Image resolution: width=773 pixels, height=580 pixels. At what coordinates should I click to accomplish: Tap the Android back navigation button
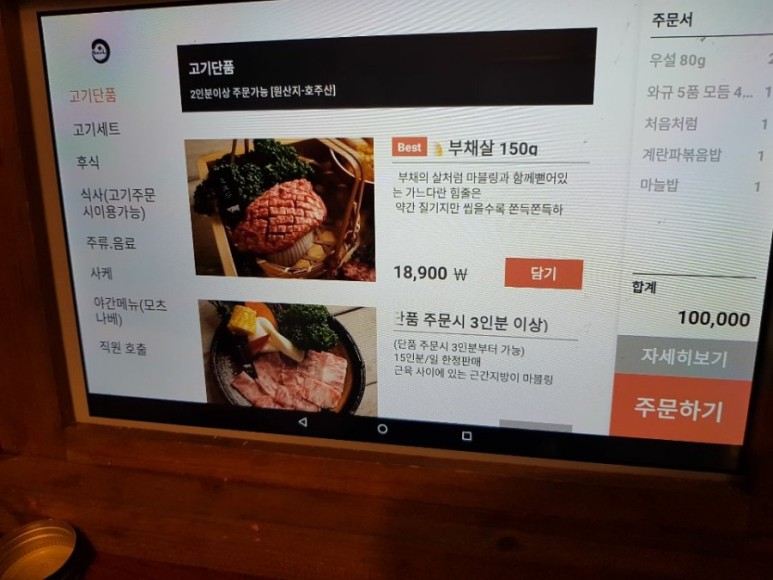pos(303,423)
